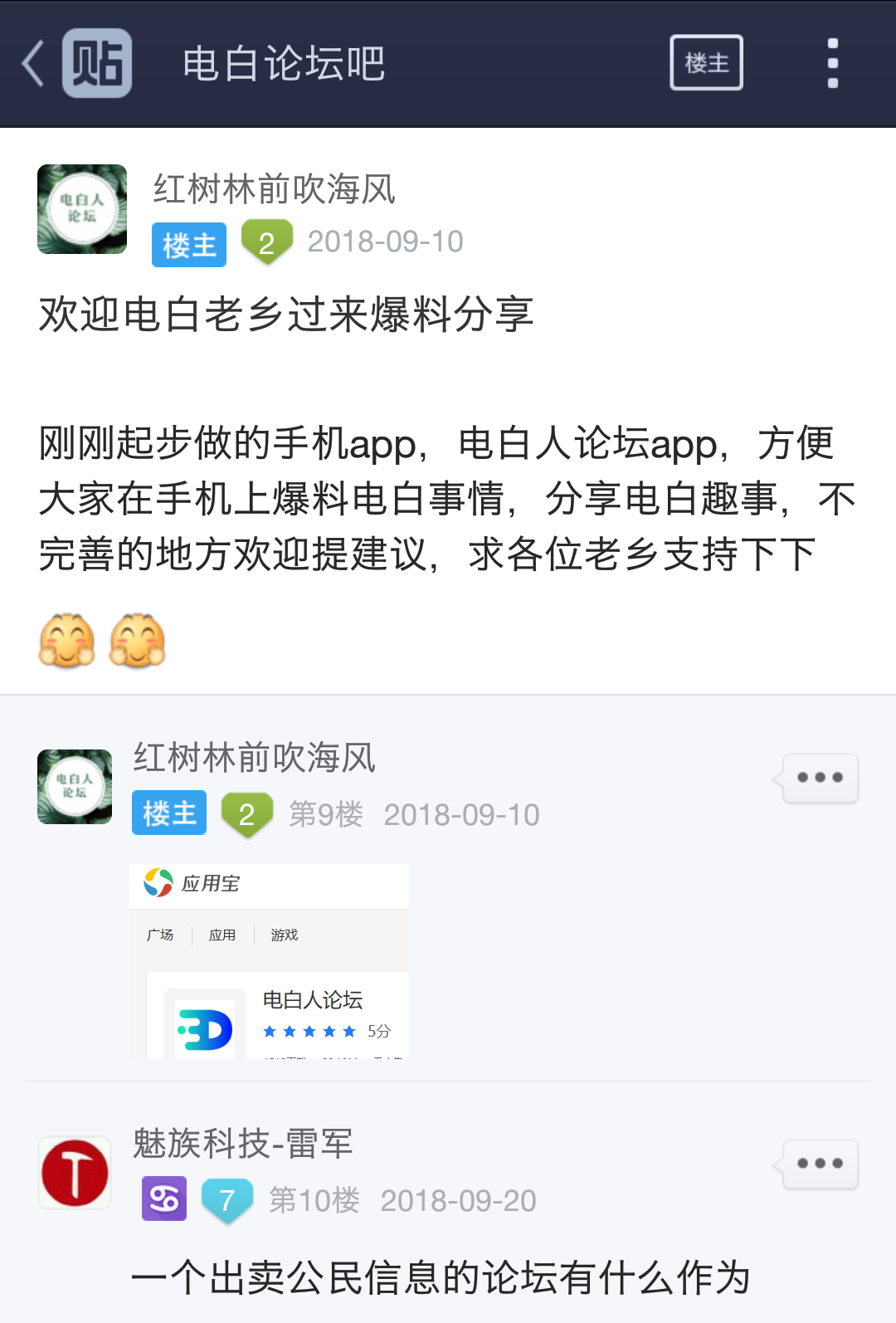This screenshot has height=1323, width=896.
Task: Enable the 楼主 only-view filter
Action: point(705,61)
